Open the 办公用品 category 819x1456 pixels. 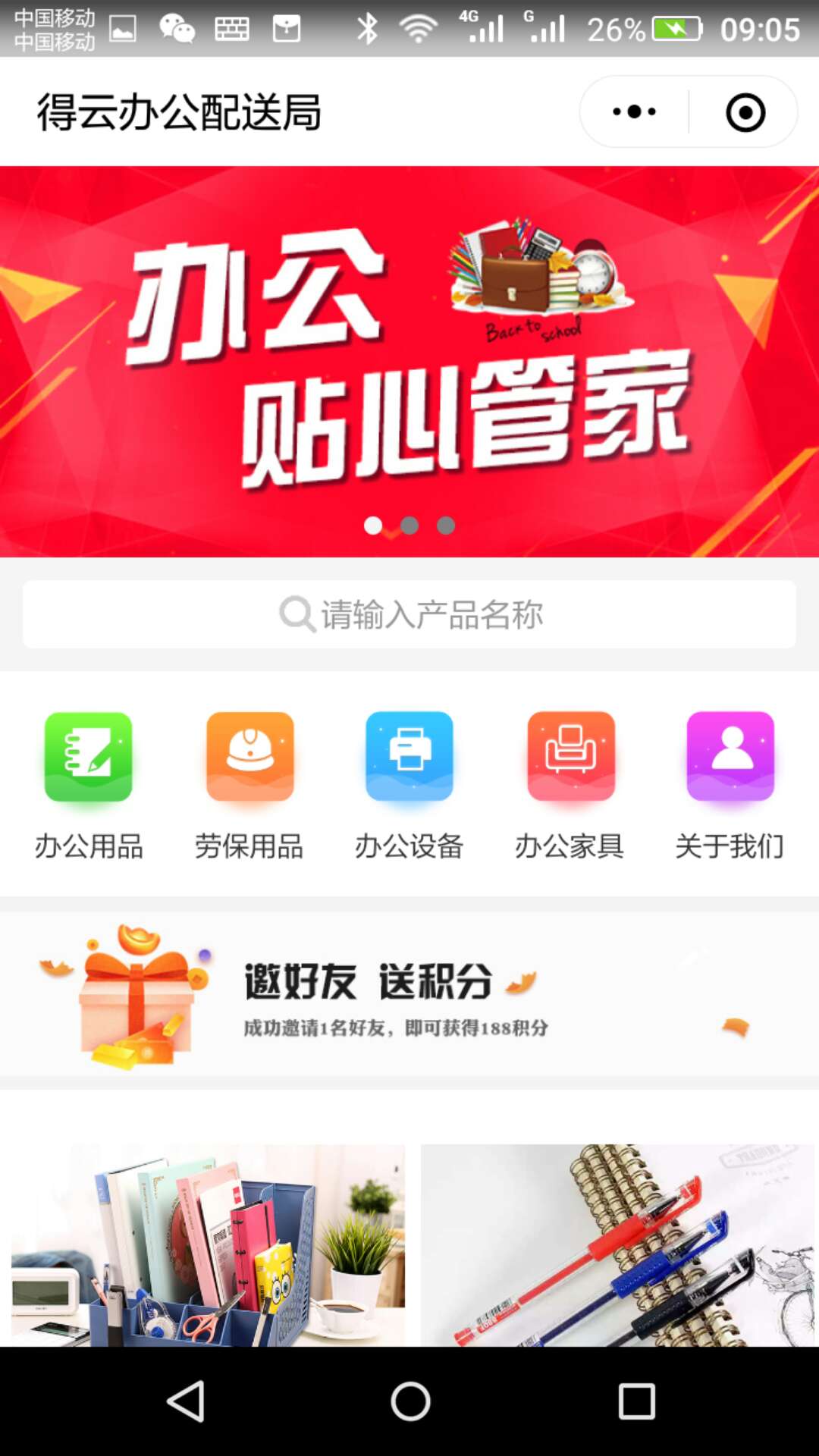click(89, 785)
